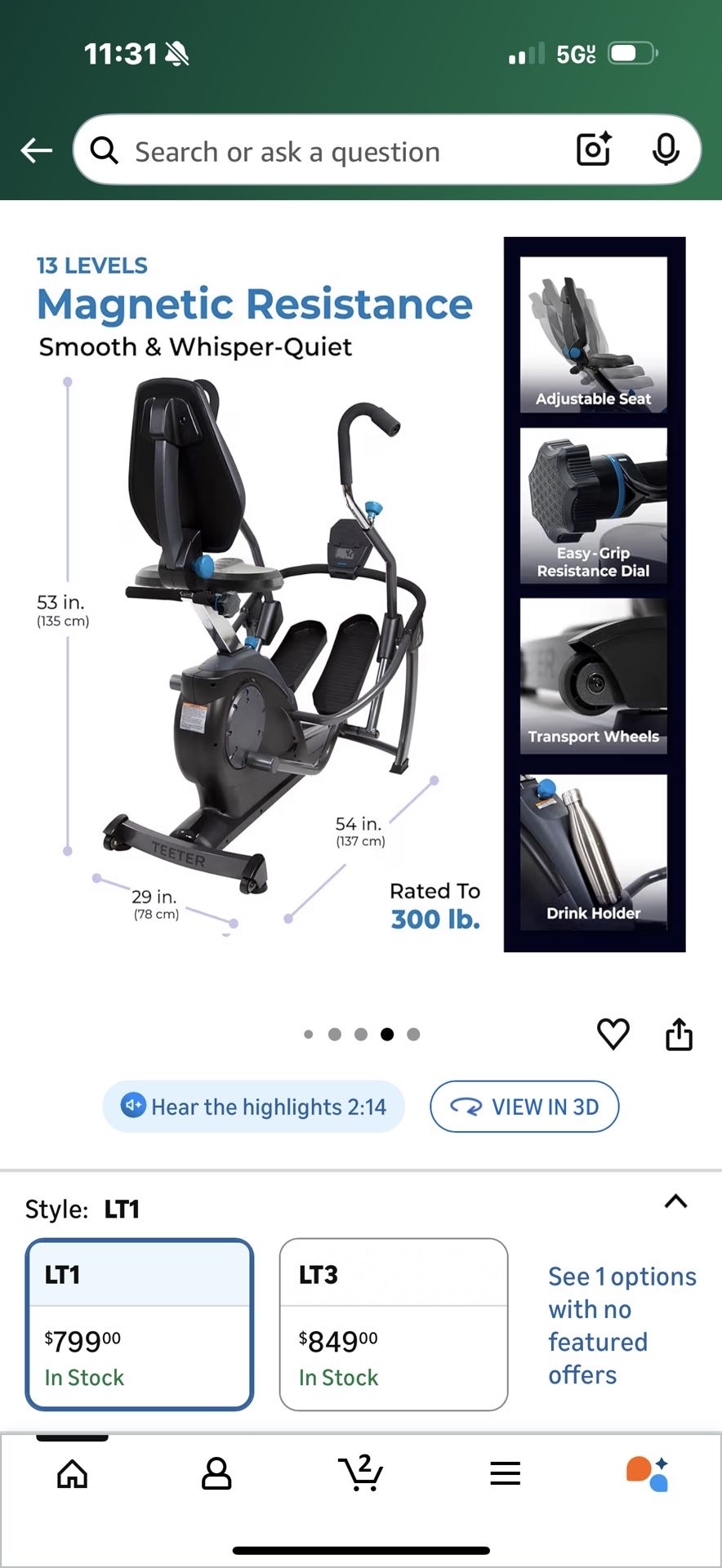
Task: Collapse the Style section with the chevron
Action: point(675,1200)
